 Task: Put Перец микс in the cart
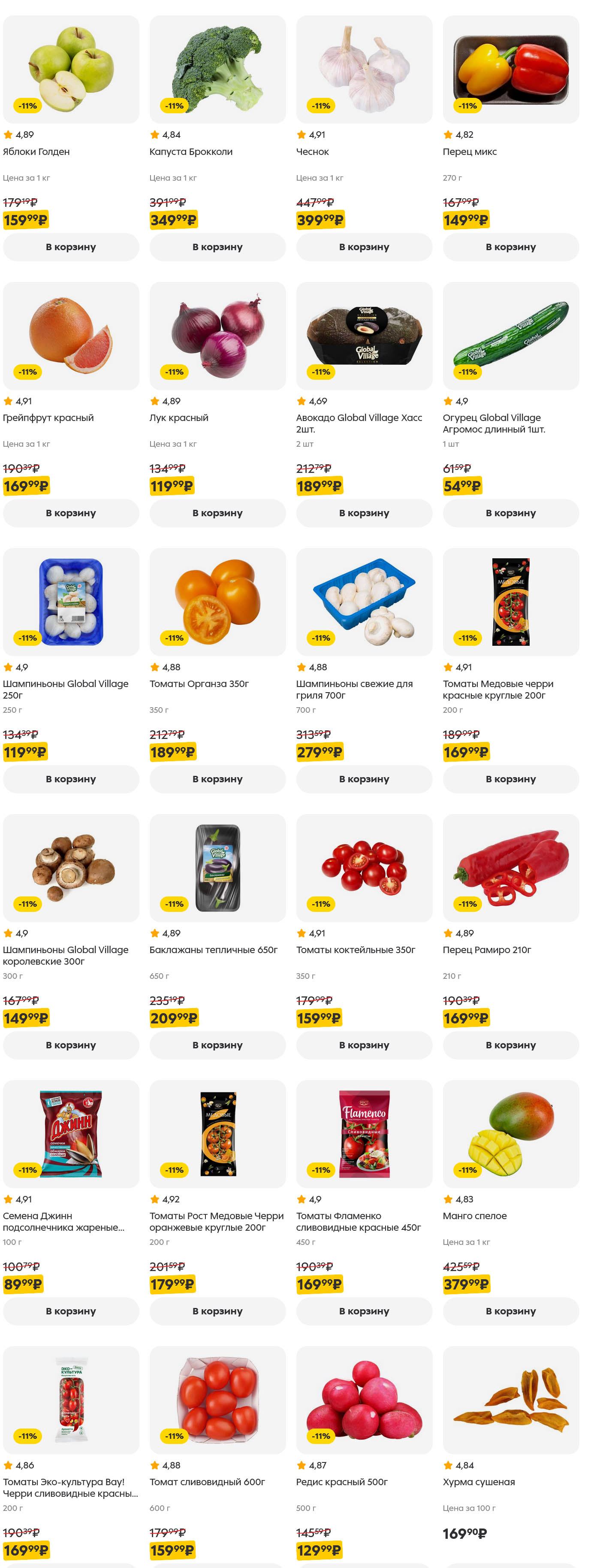pos(510,247)
